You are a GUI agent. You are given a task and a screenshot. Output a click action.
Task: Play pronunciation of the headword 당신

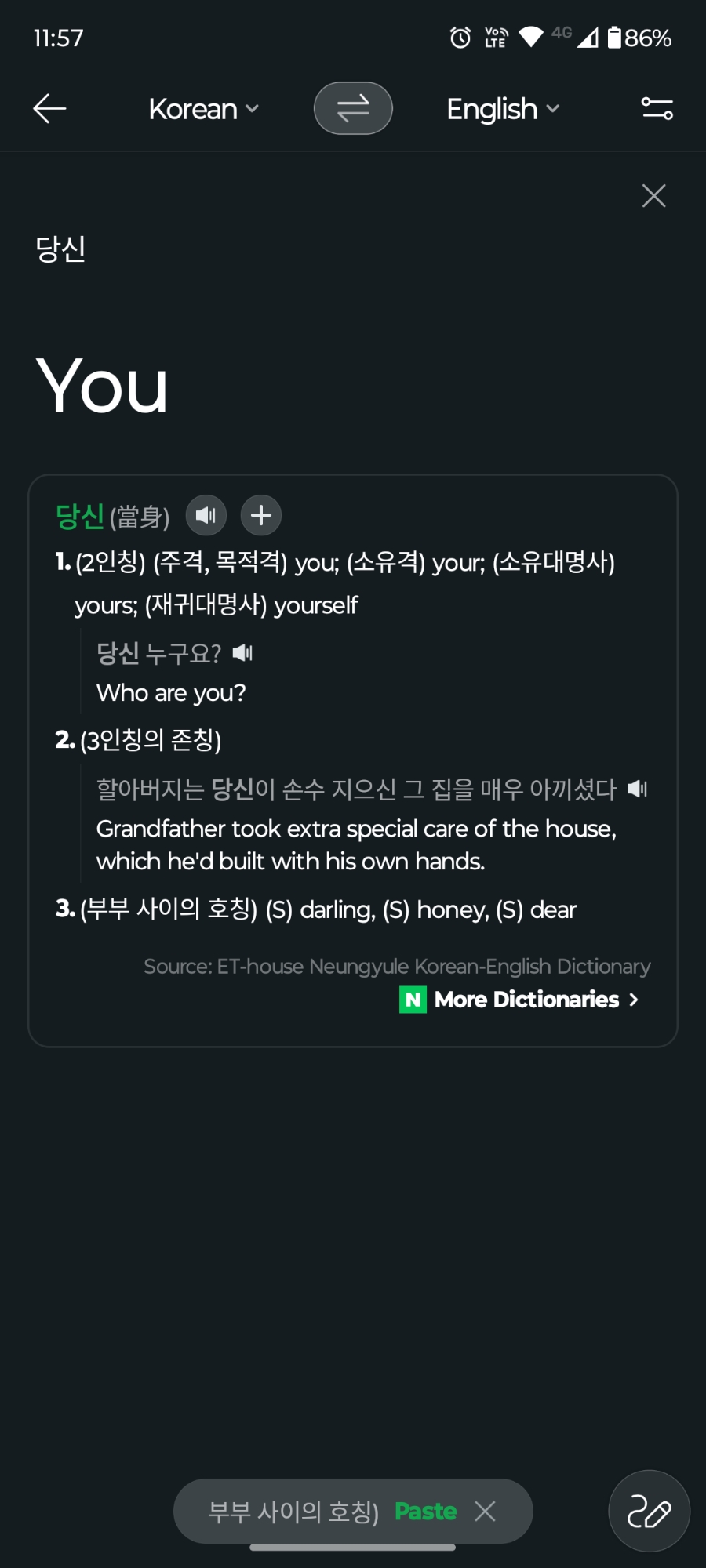coord(206,515)
